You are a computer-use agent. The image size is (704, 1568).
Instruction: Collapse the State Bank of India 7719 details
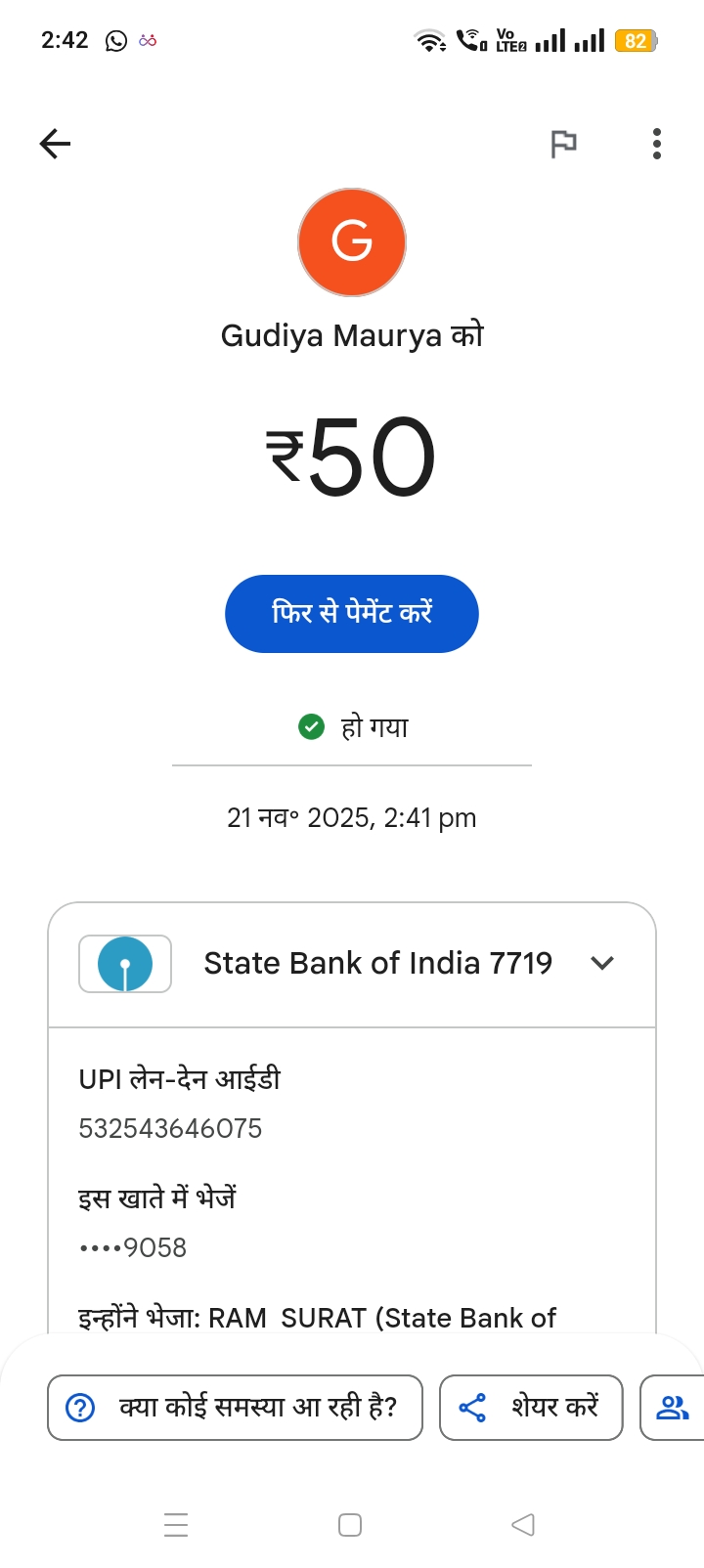point(602,963)
